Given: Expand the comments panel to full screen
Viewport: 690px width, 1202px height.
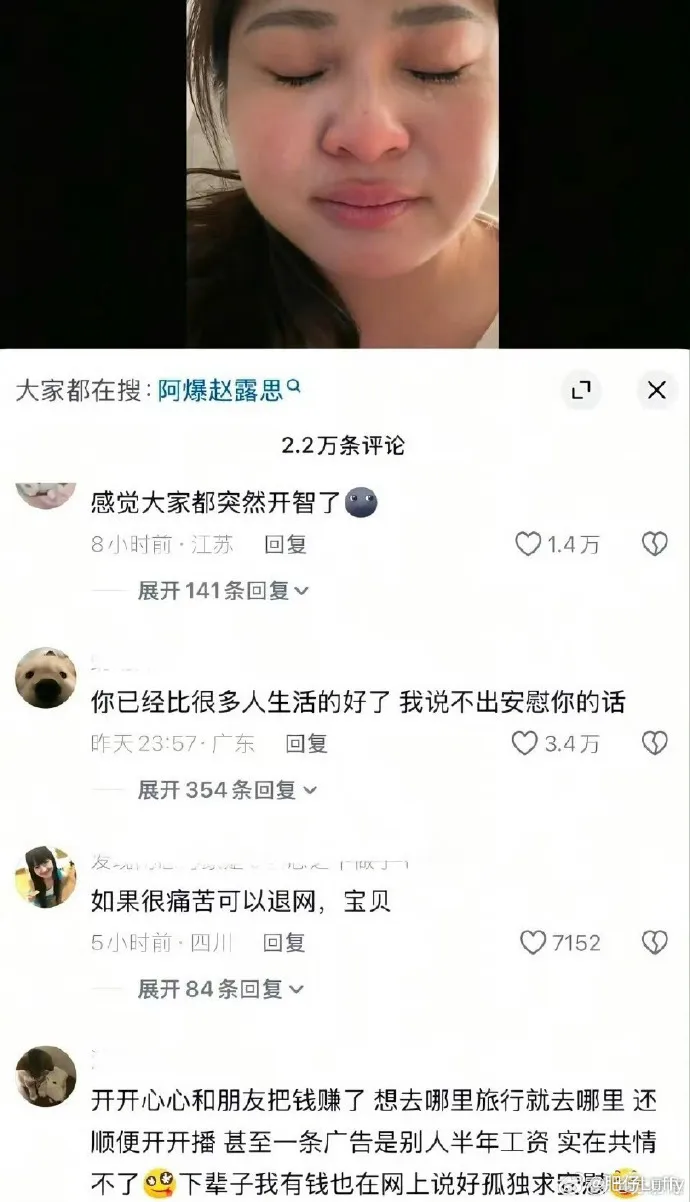Looking at the screenshot, I should pyautogui.click(x=581, y=391).
